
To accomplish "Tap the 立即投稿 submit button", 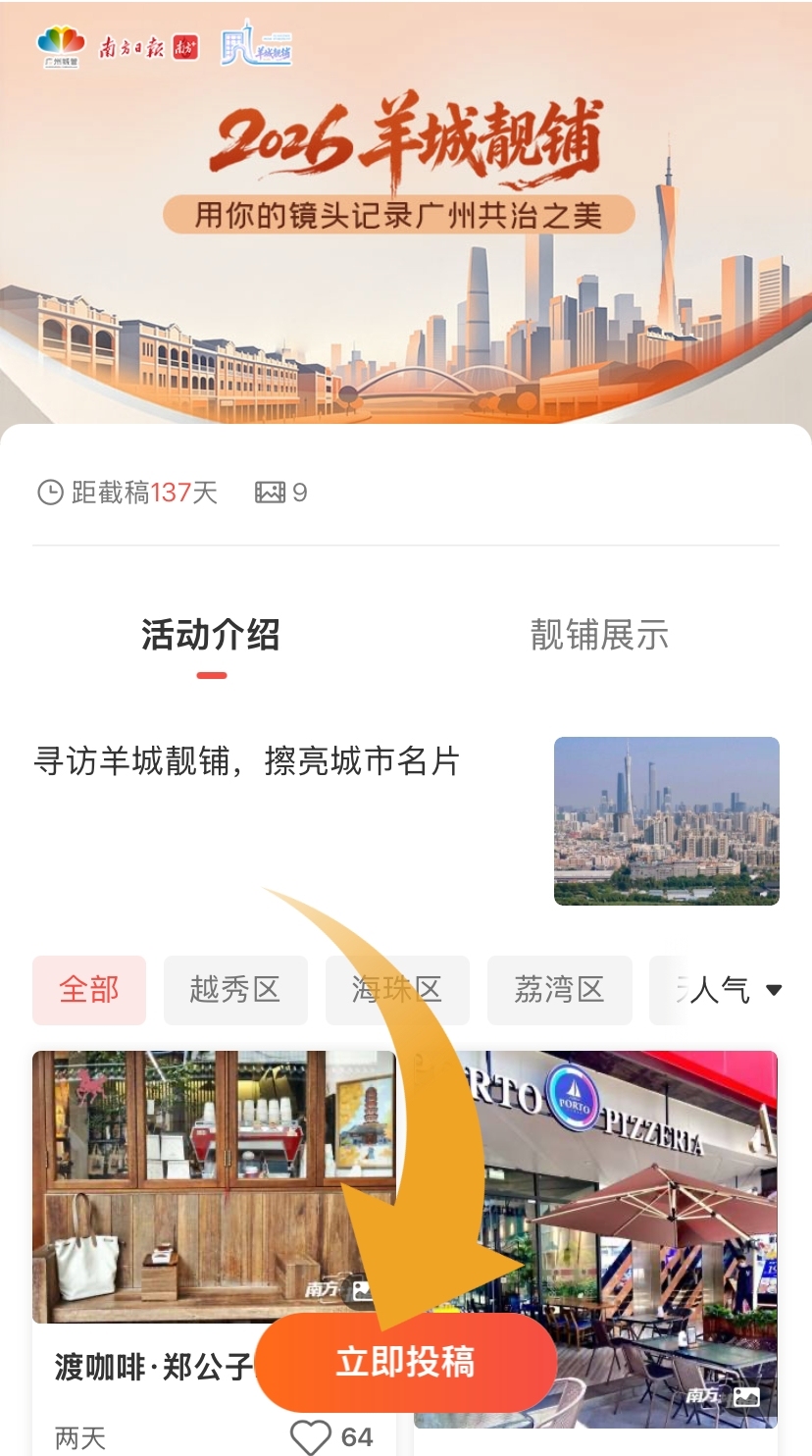I will [x=406, y=1363].
